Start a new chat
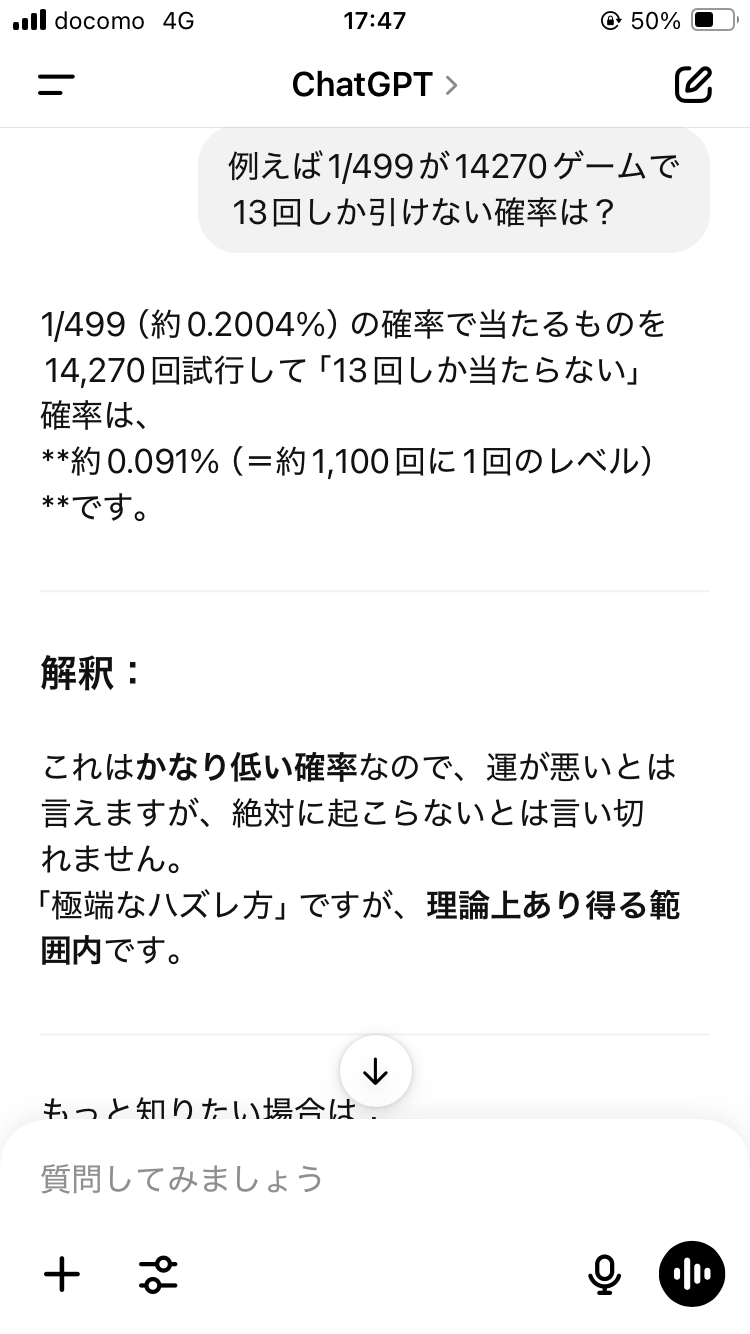Viewport: 750px width, 1334px height. click(x=693, y=85)
